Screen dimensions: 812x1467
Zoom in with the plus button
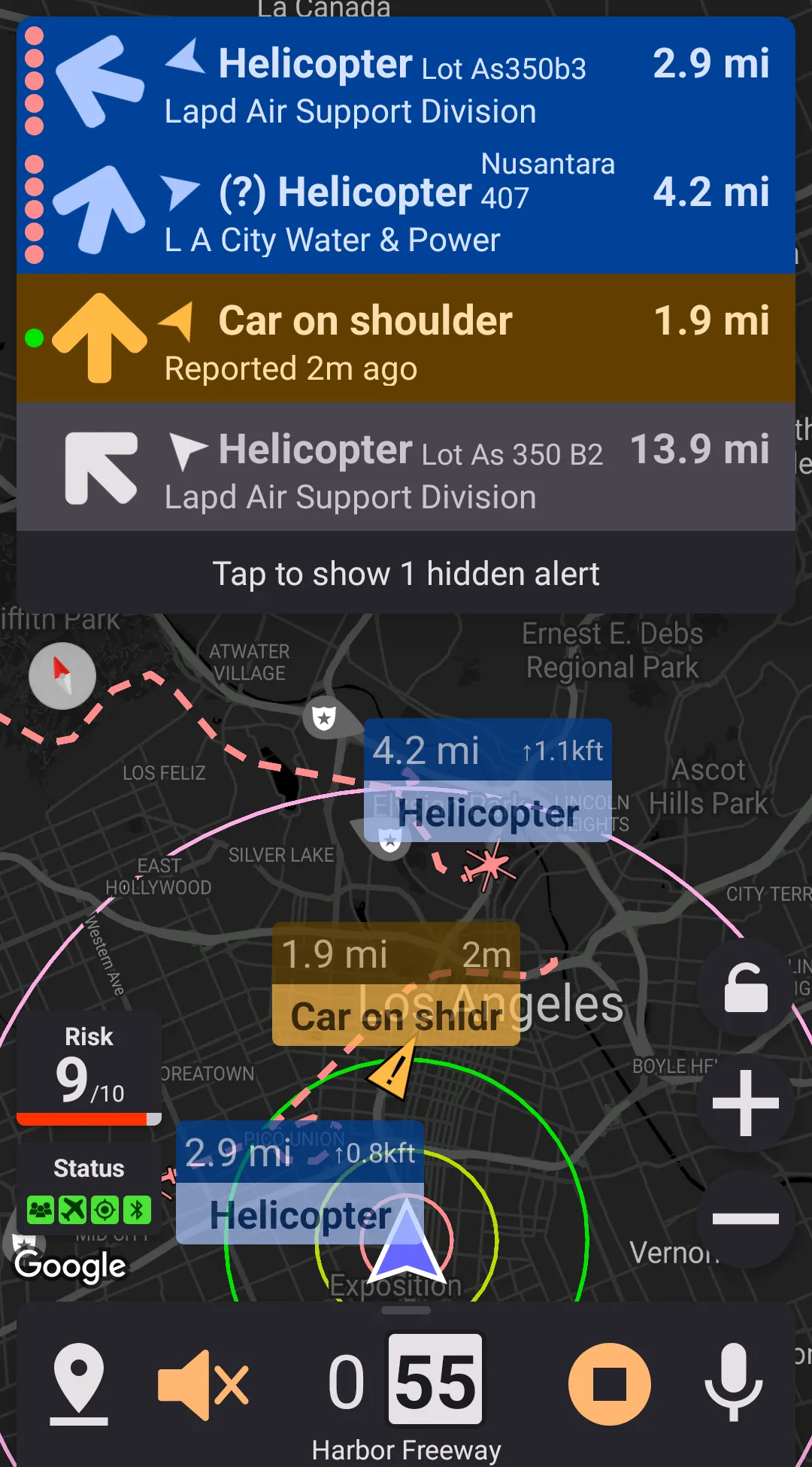click(x=745, y=1103)
